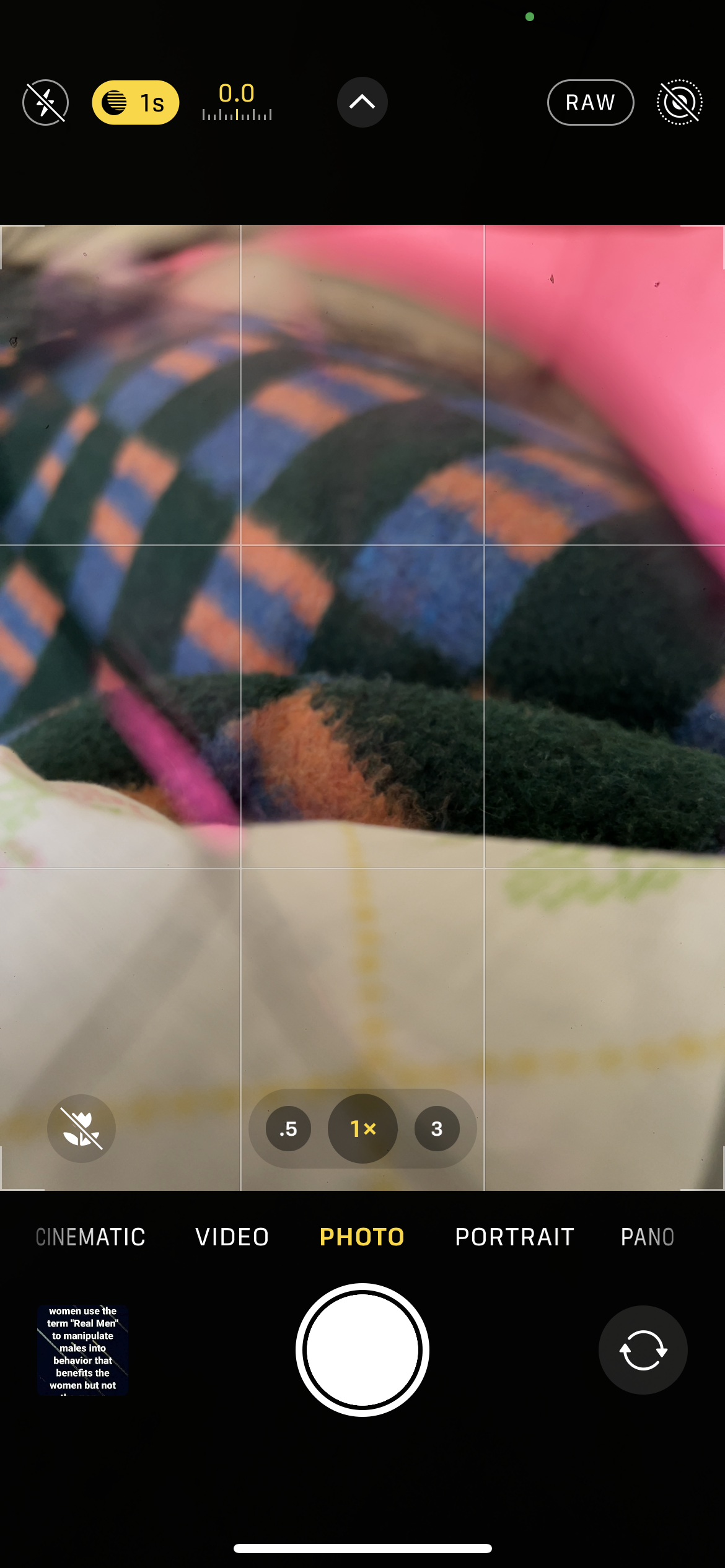The height and width of the screenshot is (1568, 725).
Task: Select the .5 ultra wide lens
Action: pos(288,1129)
